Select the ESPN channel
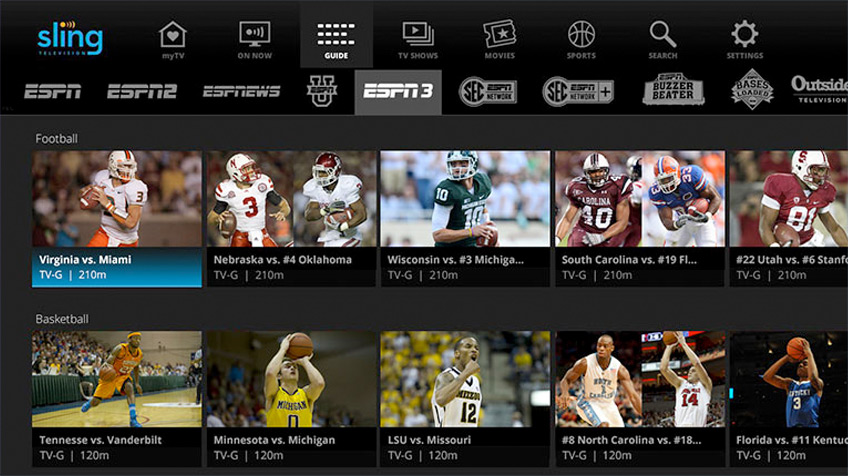Viewport: 848px width, 476px height. 53,92
